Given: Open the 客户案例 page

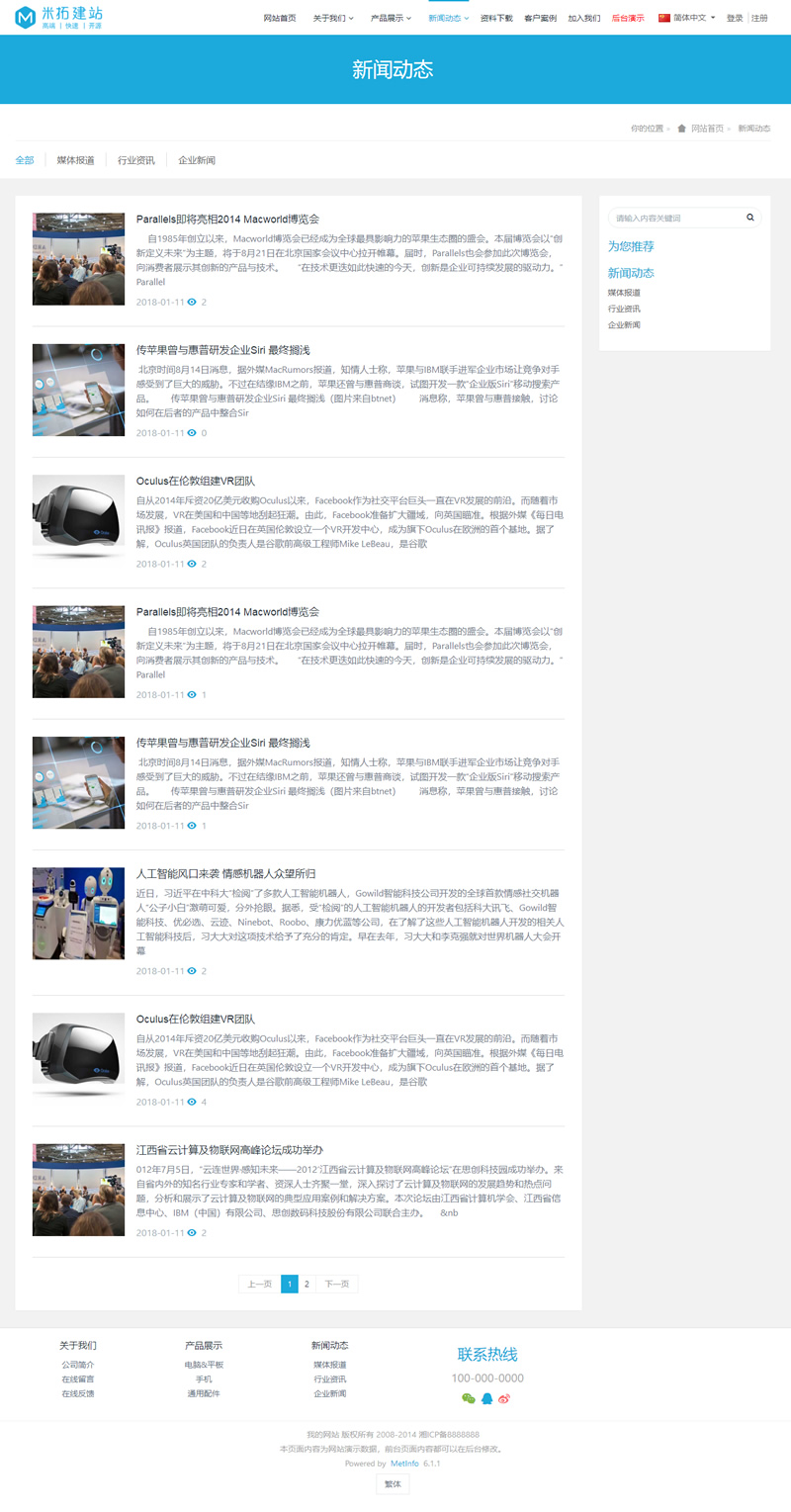Looking at the screenshot, I should (540, 18).
